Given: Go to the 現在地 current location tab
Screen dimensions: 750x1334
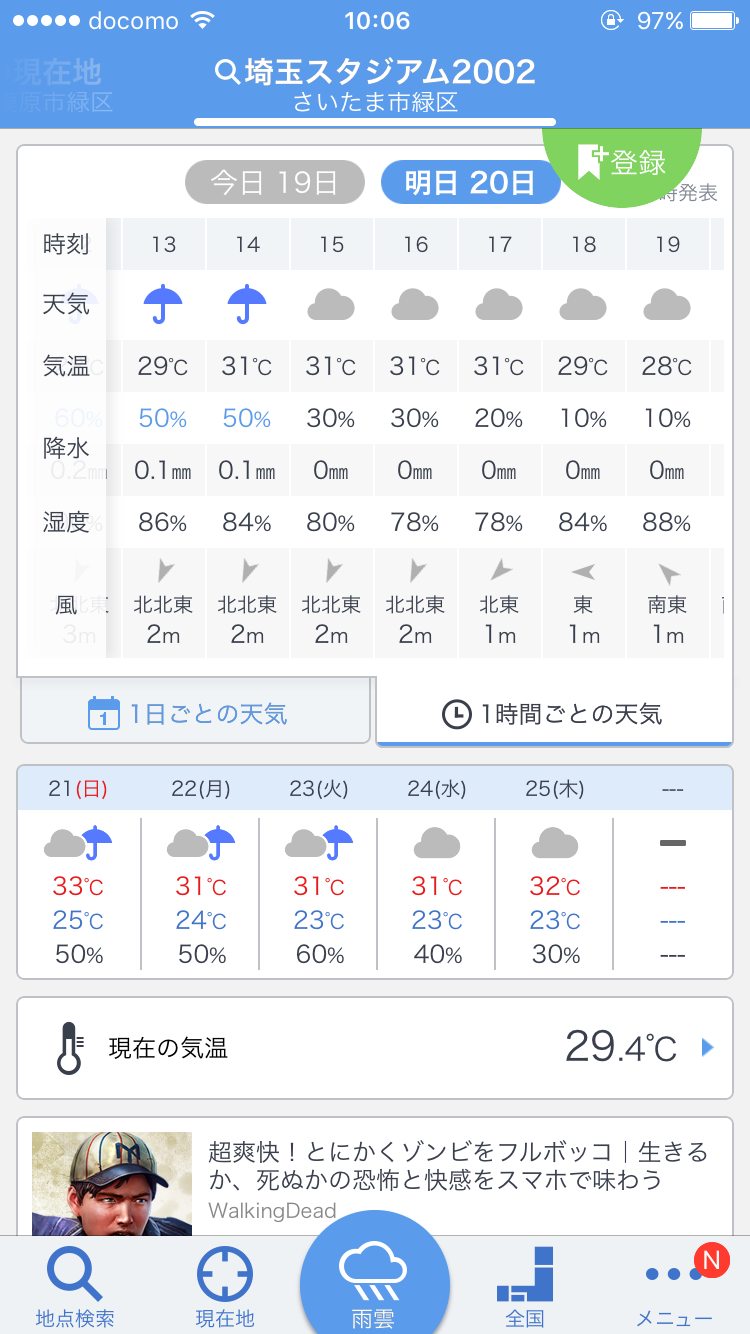Looking at the screenshot, I should 225,1287.
